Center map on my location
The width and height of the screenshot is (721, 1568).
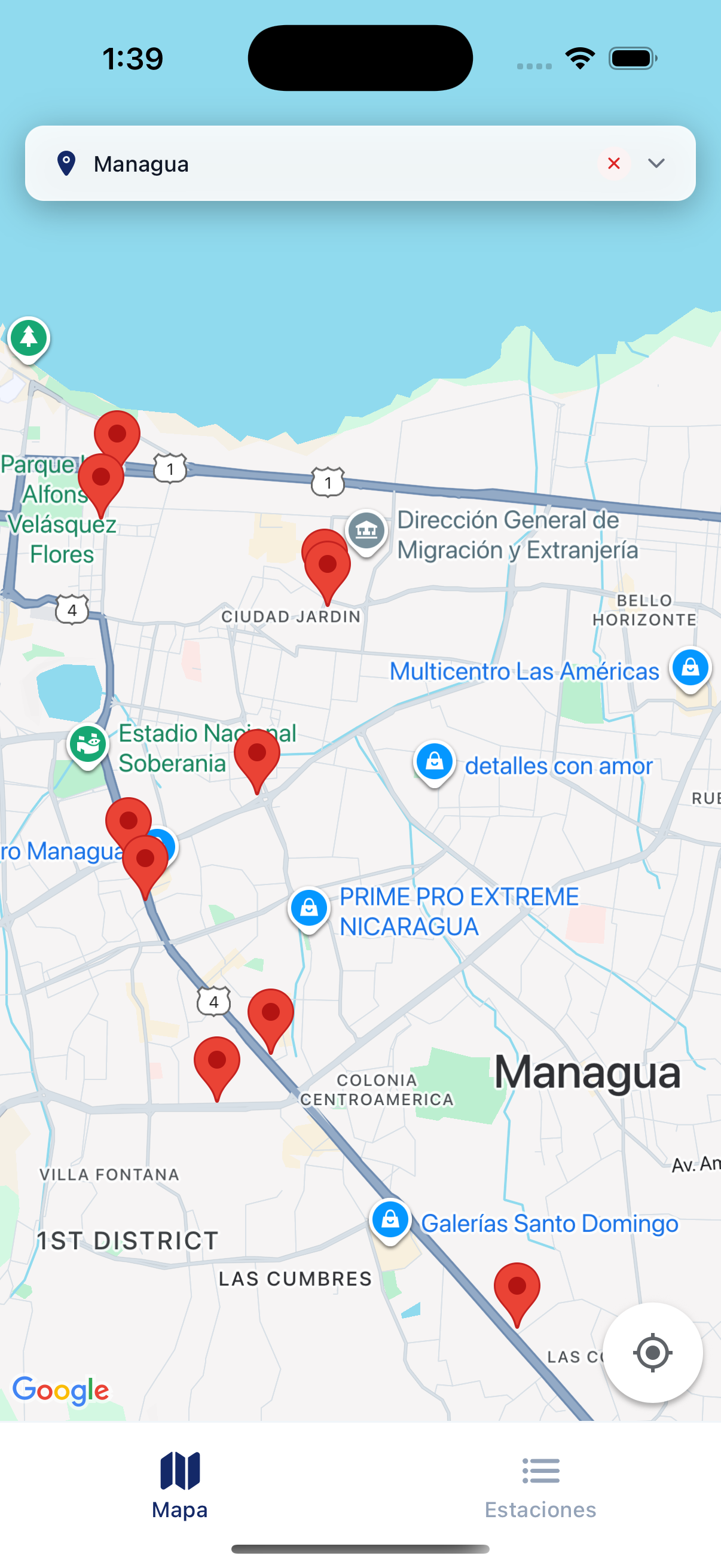652,1353
